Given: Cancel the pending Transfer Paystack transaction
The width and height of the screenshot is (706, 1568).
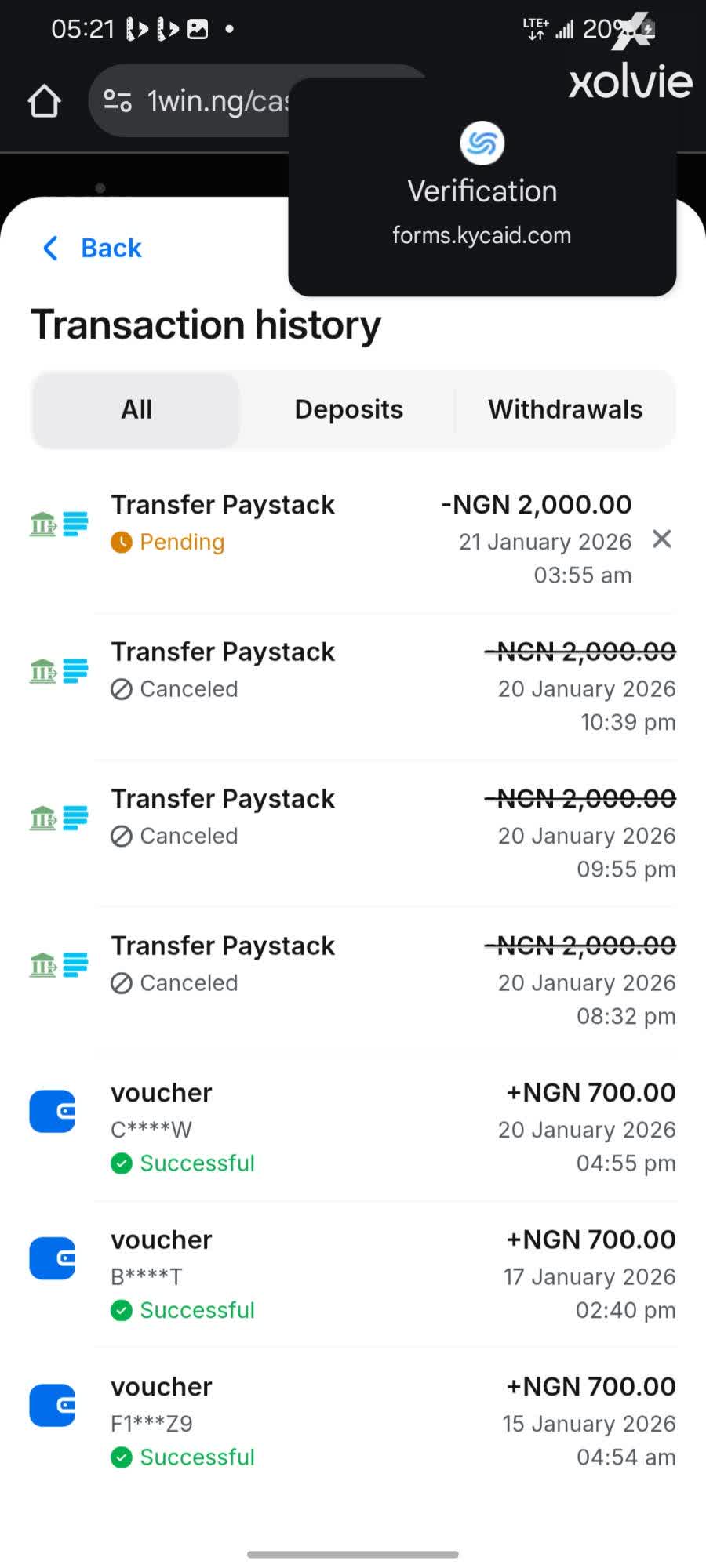Looking at the screenshot, I should pyautogui.click(x=661, y=539).
